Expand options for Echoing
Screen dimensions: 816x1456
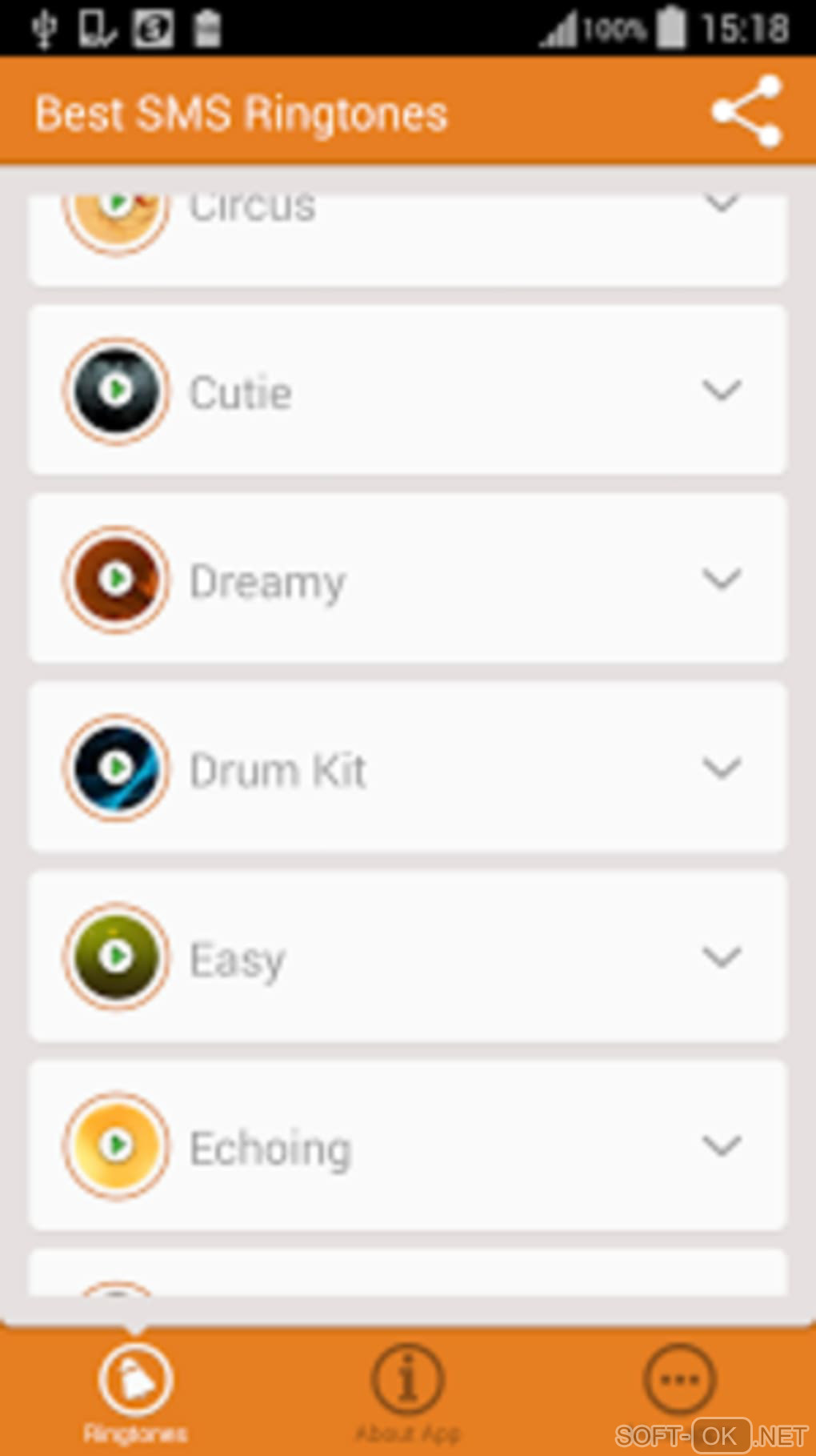722,1145
